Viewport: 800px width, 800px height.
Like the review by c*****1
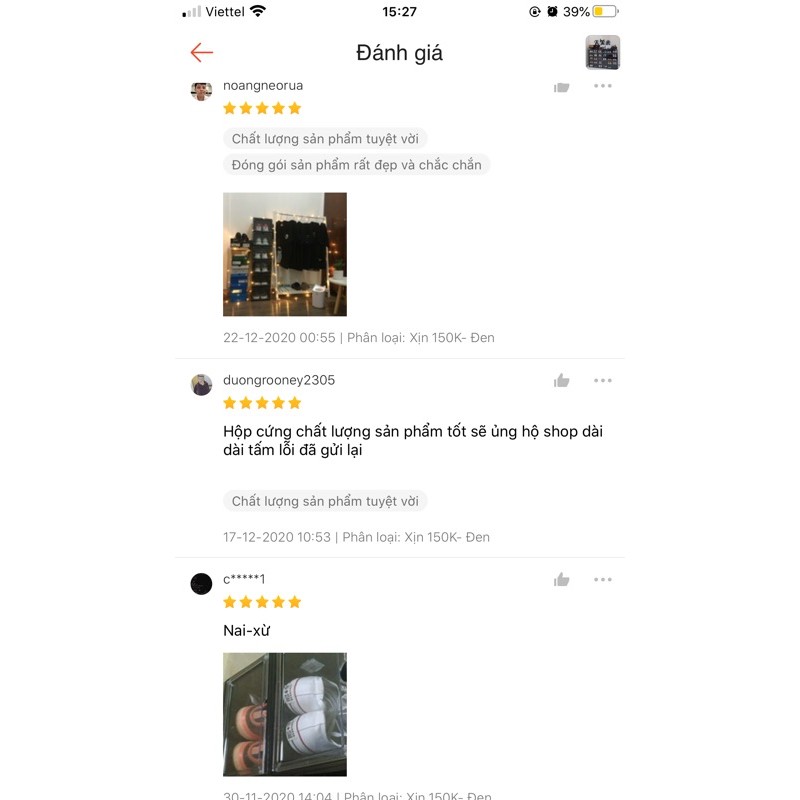562,579
